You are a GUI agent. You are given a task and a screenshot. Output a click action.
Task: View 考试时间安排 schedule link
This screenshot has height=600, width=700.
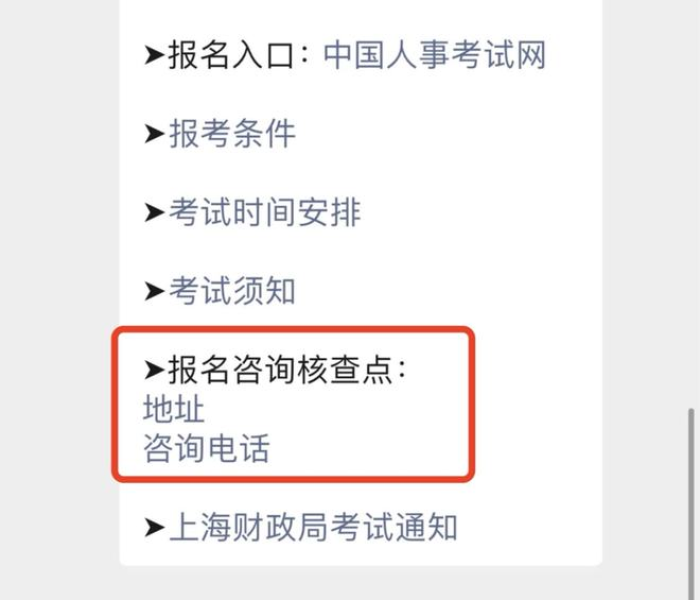coord(264,213)
